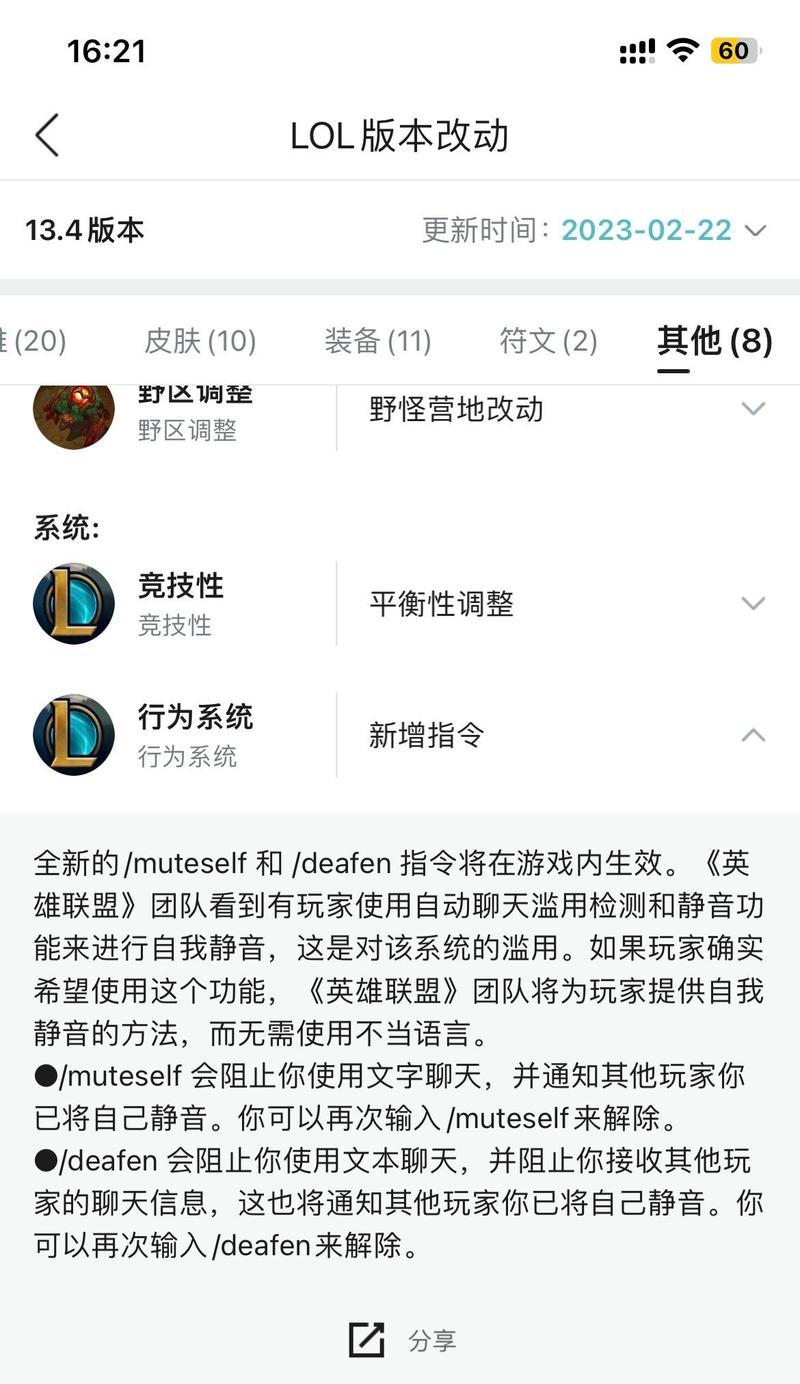Collapse 行为系统 新增指令 section
The height and width of the screenshot is (1384, 800).
(753, 735)
